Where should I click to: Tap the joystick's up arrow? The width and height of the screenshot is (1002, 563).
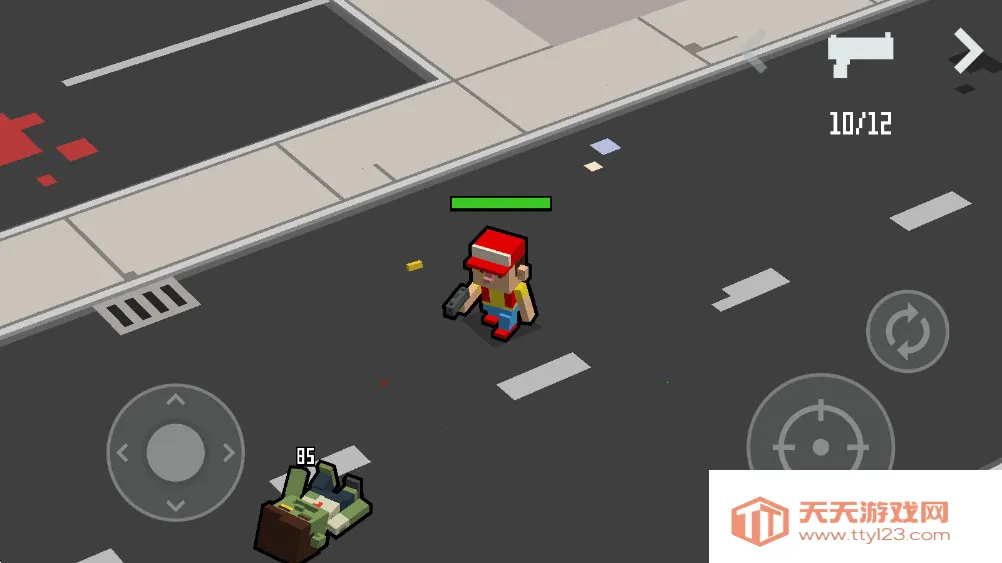[x=175, y=400]
